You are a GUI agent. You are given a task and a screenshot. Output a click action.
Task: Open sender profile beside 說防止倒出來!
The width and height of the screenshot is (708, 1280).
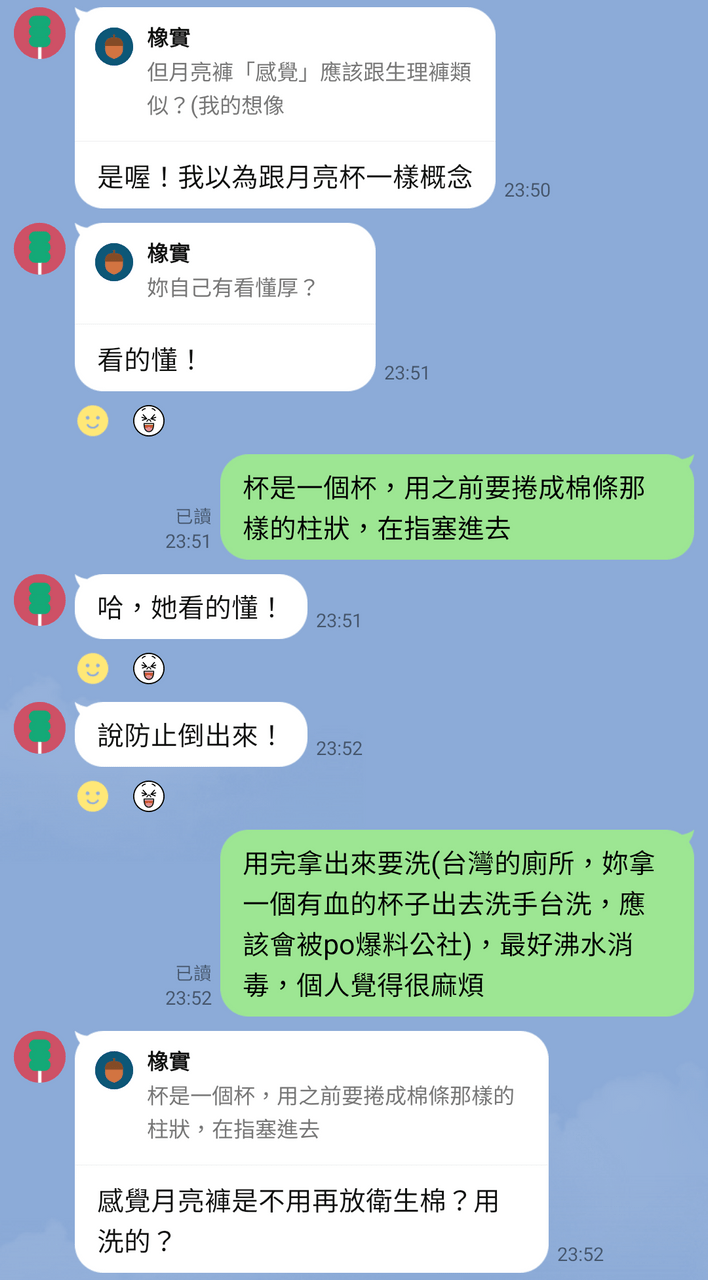(x=40, y=728)
